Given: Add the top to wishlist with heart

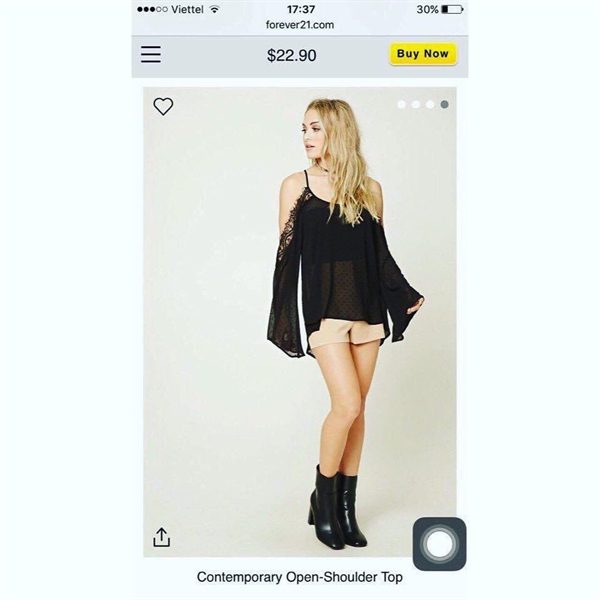Looking at the screenshot, I should (x=163, y=106).
